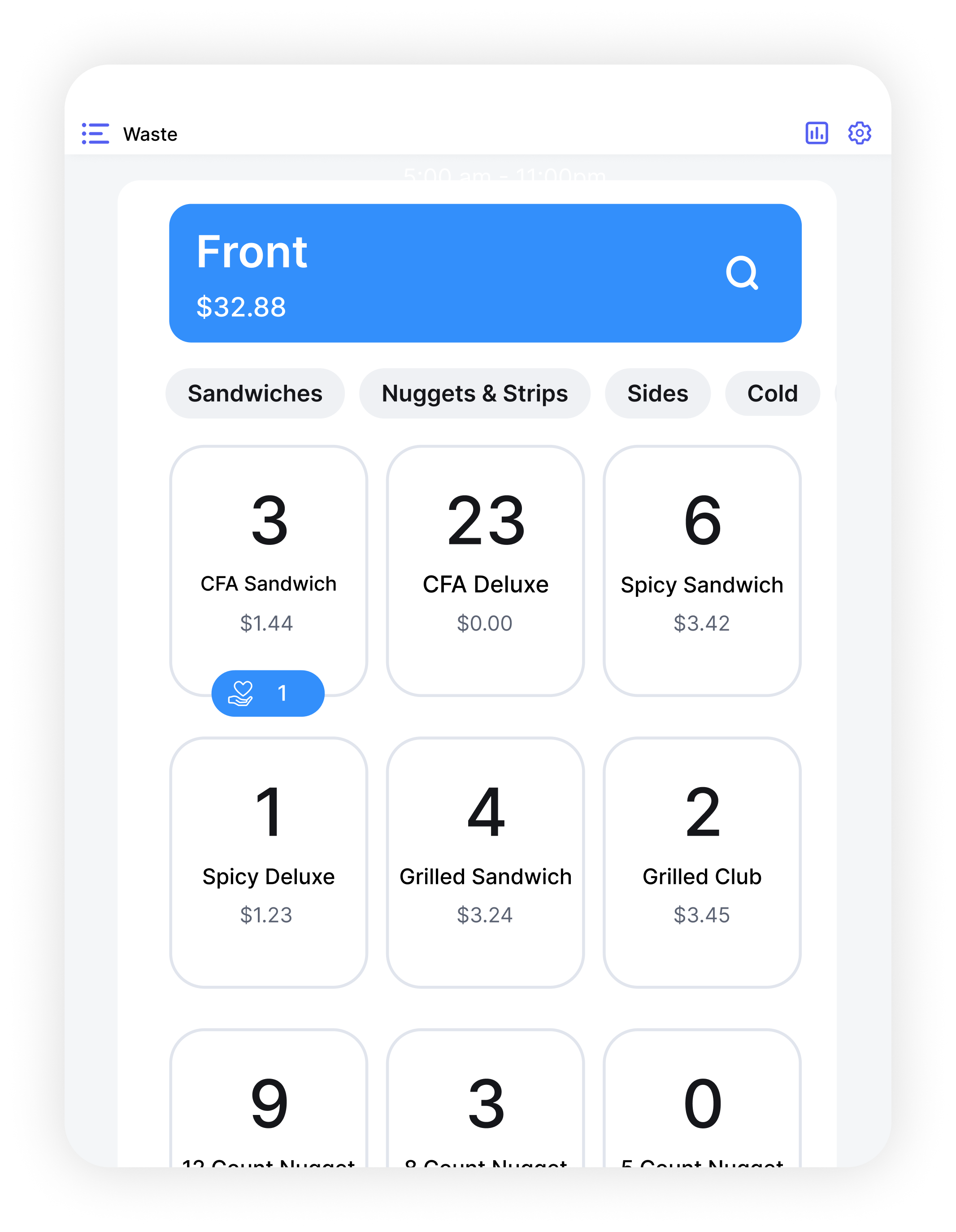Tap the Spicy Sandwich card
Viewport: 956px width, 1232px height.
tap(702, 570)
